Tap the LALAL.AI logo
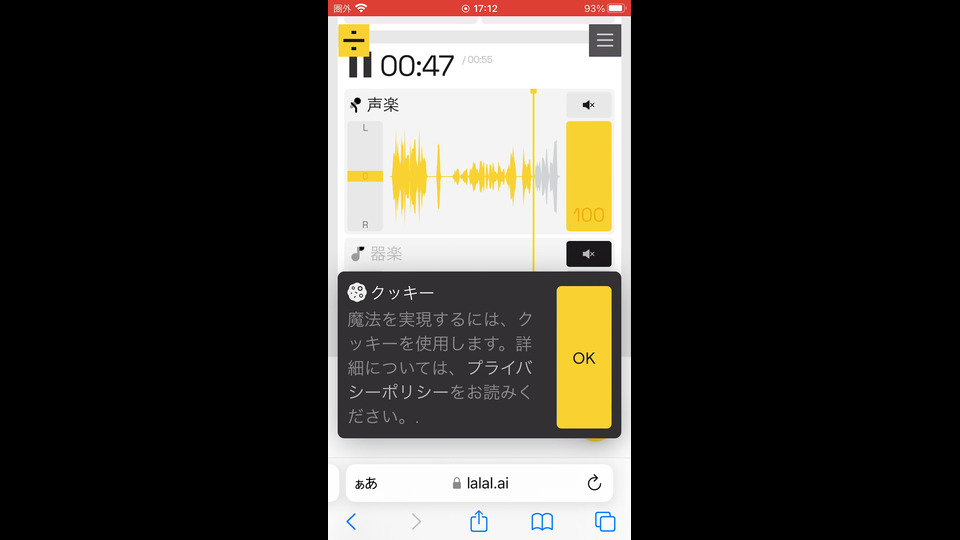The image size is (960, 540). tap(354, 41)
